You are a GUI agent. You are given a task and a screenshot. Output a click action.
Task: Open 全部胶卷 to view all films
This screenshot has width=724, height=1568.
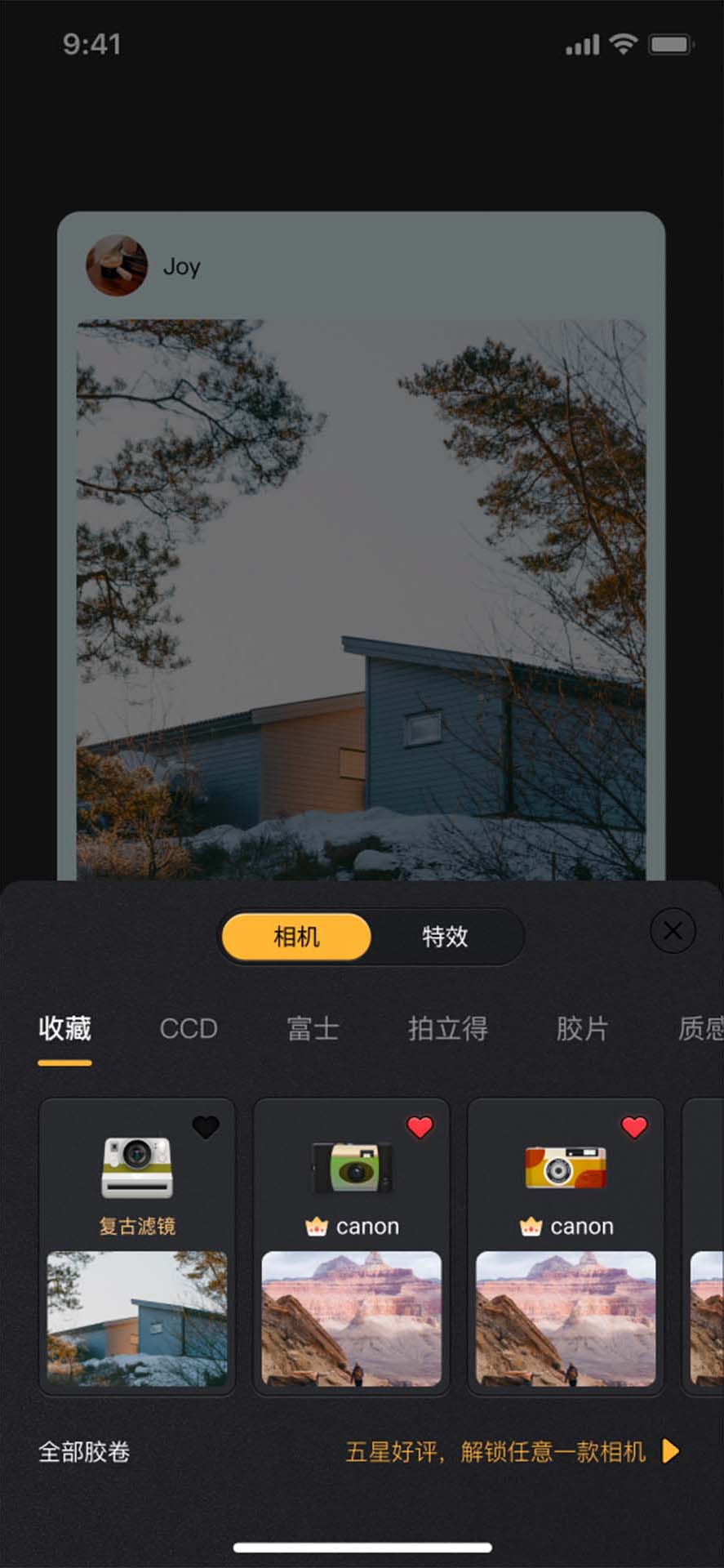pos(84,1451)
